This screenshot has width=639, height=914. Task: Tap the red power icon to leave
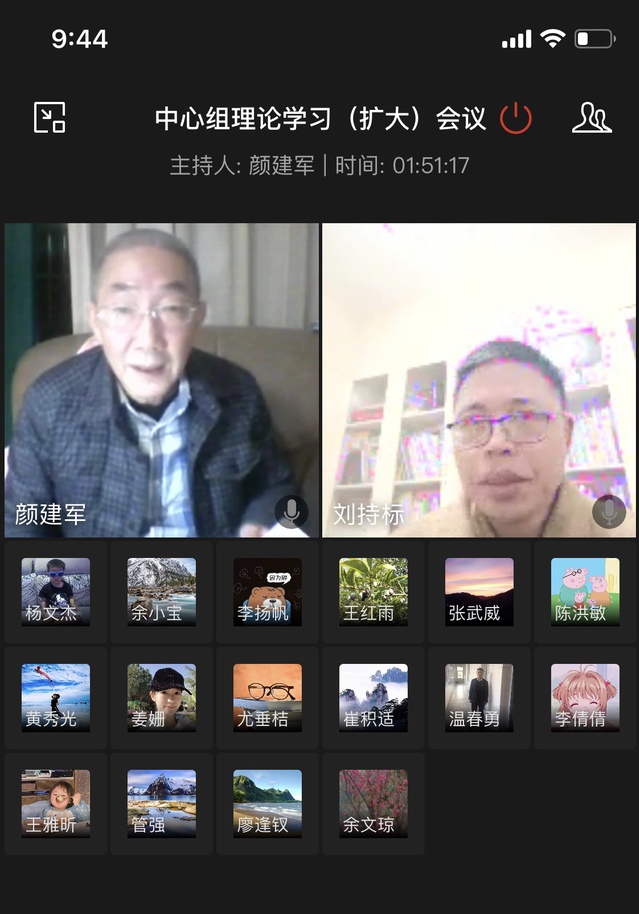[516, 118]
